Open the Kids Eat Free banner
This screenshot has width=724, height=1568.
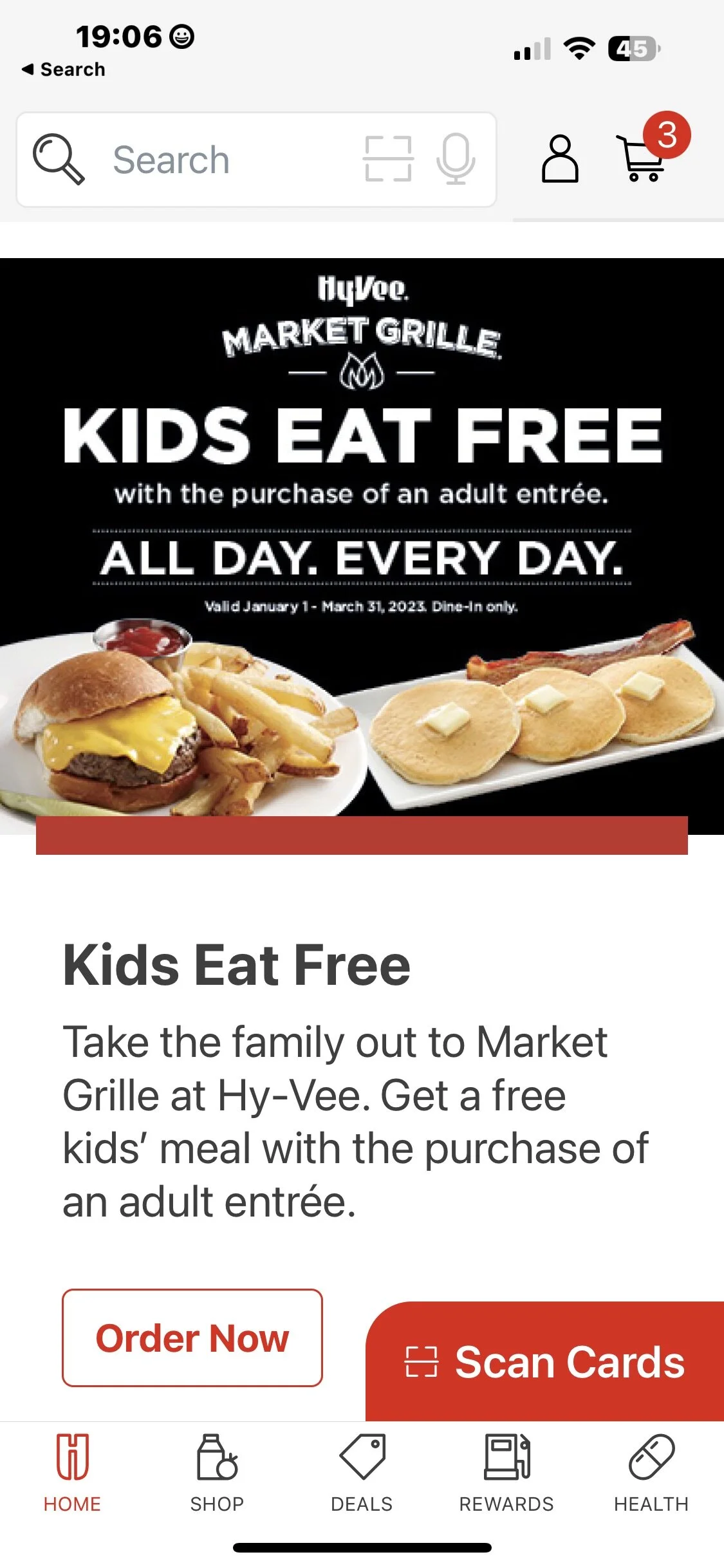[362, 546]
